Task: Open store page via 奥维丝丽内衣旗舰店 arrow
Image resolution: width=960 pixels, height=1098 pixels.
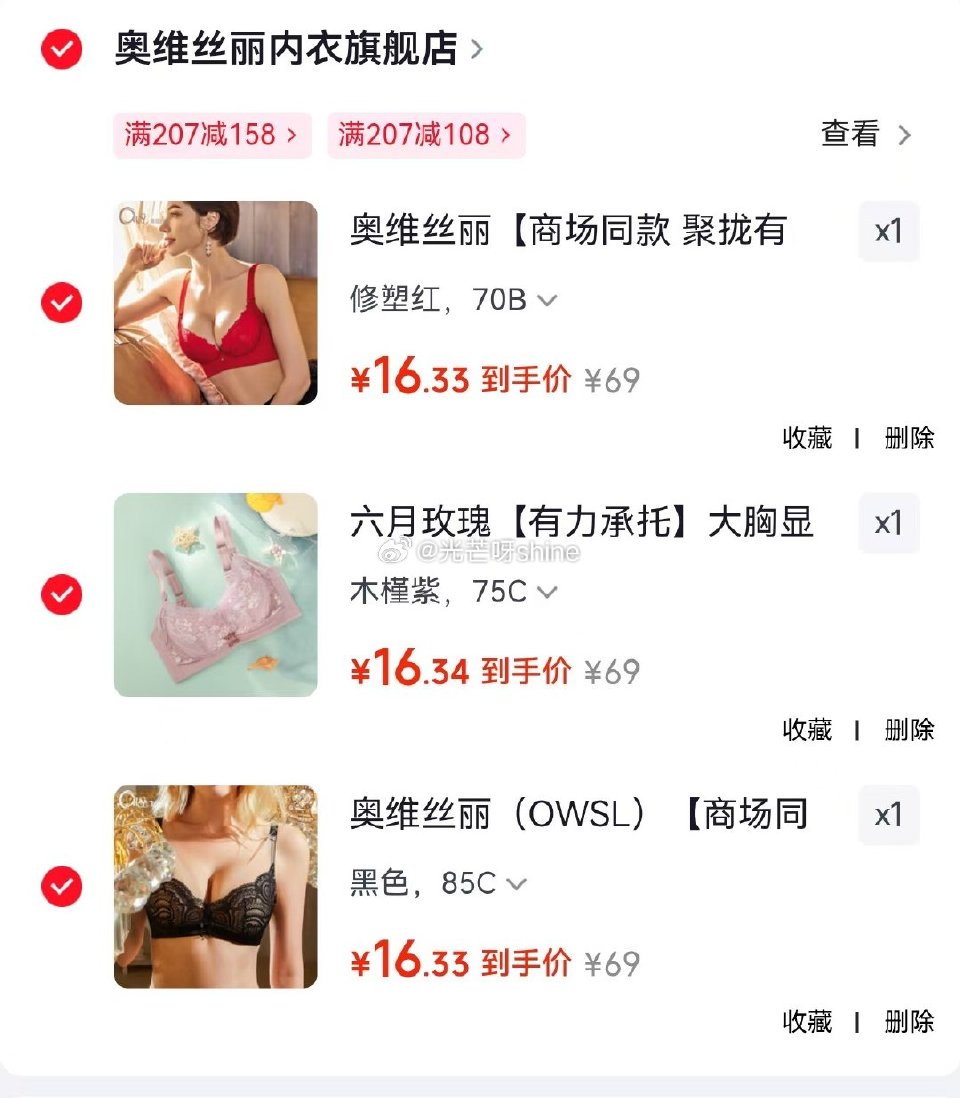Action: tap(477, 49)
